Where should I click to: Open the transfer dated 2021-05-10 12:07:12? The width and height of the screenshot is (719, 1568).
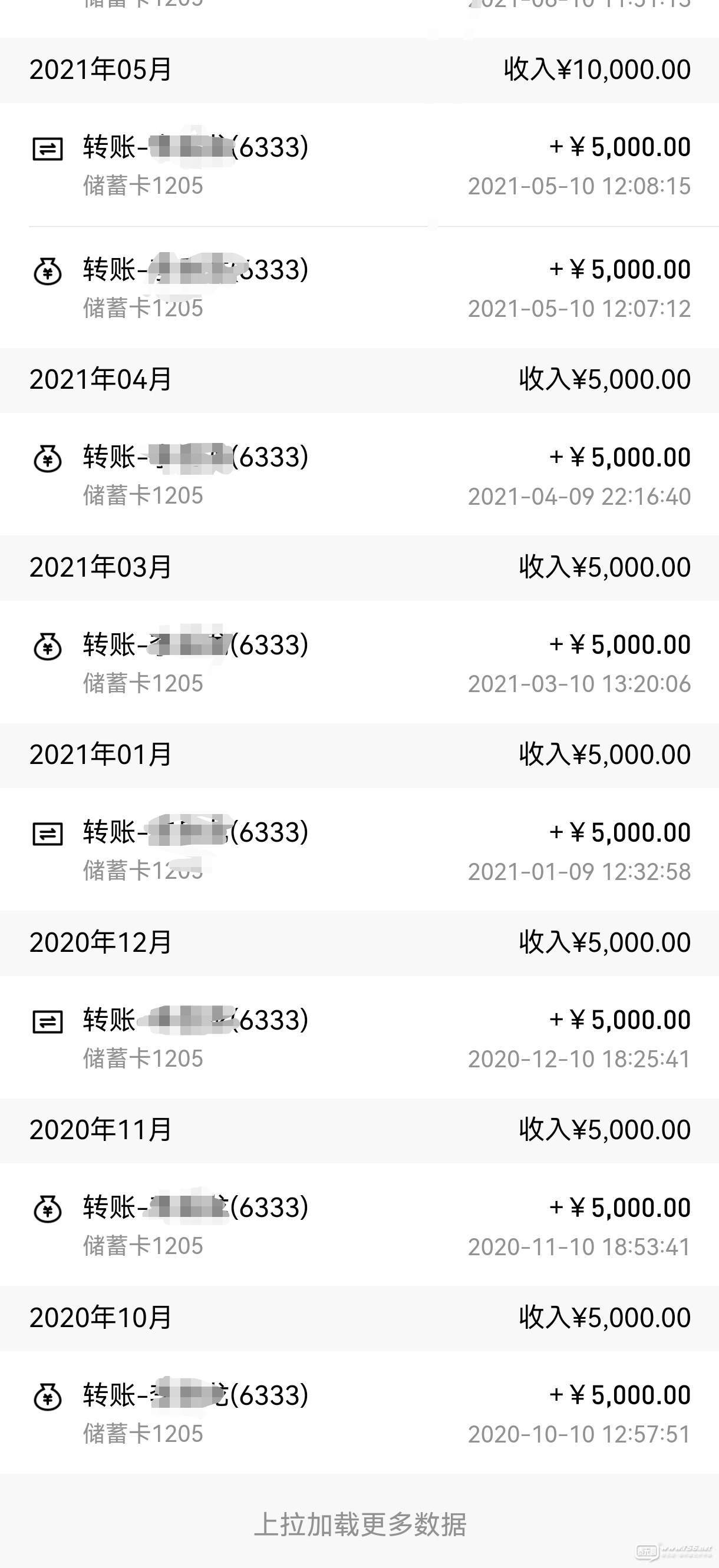point(359,288)
